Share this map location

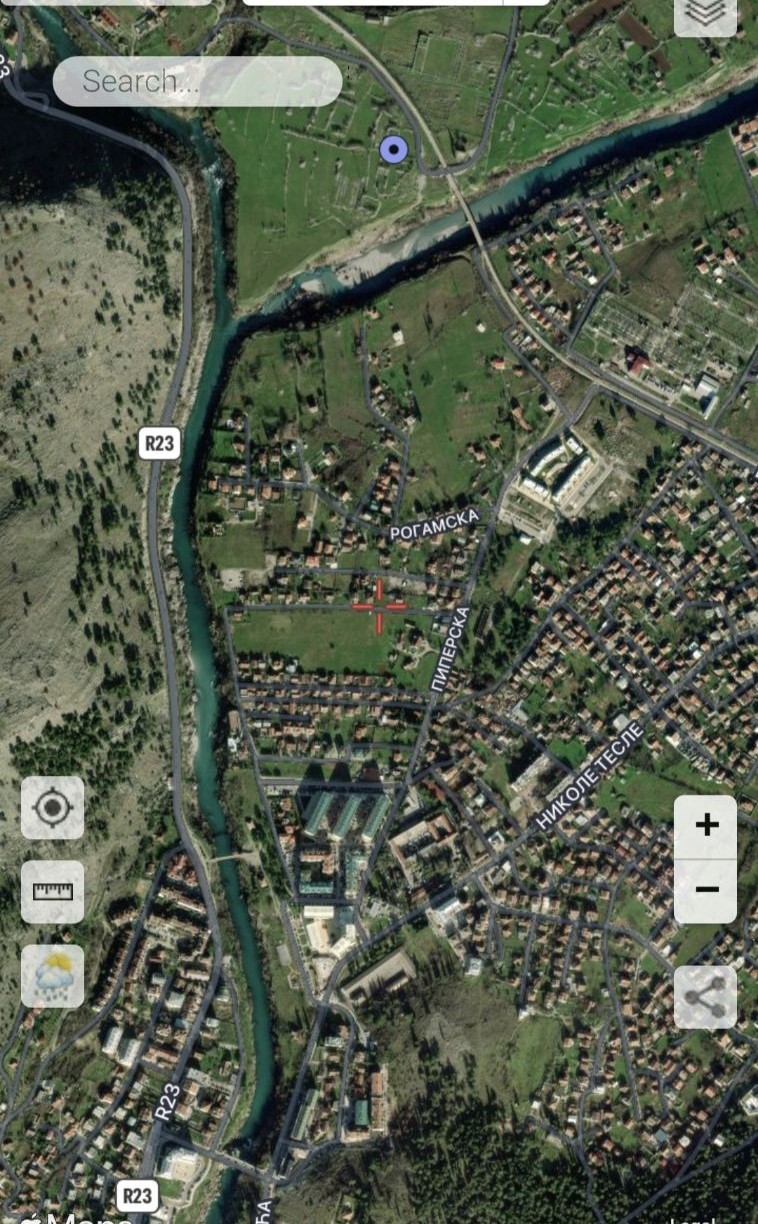(x=706, y=997)
